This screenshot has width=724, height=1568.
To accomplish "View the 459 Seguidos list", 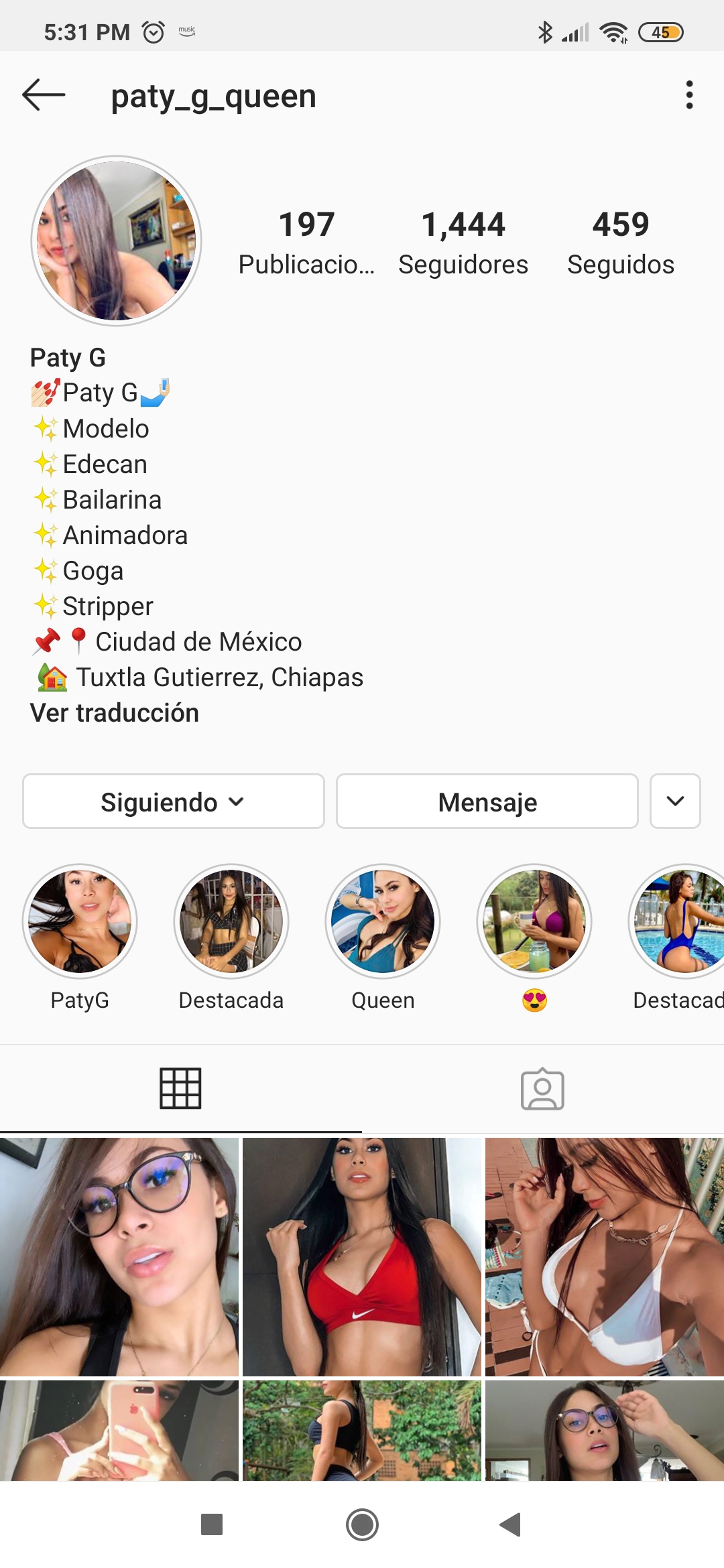I will tap(621, 242).
